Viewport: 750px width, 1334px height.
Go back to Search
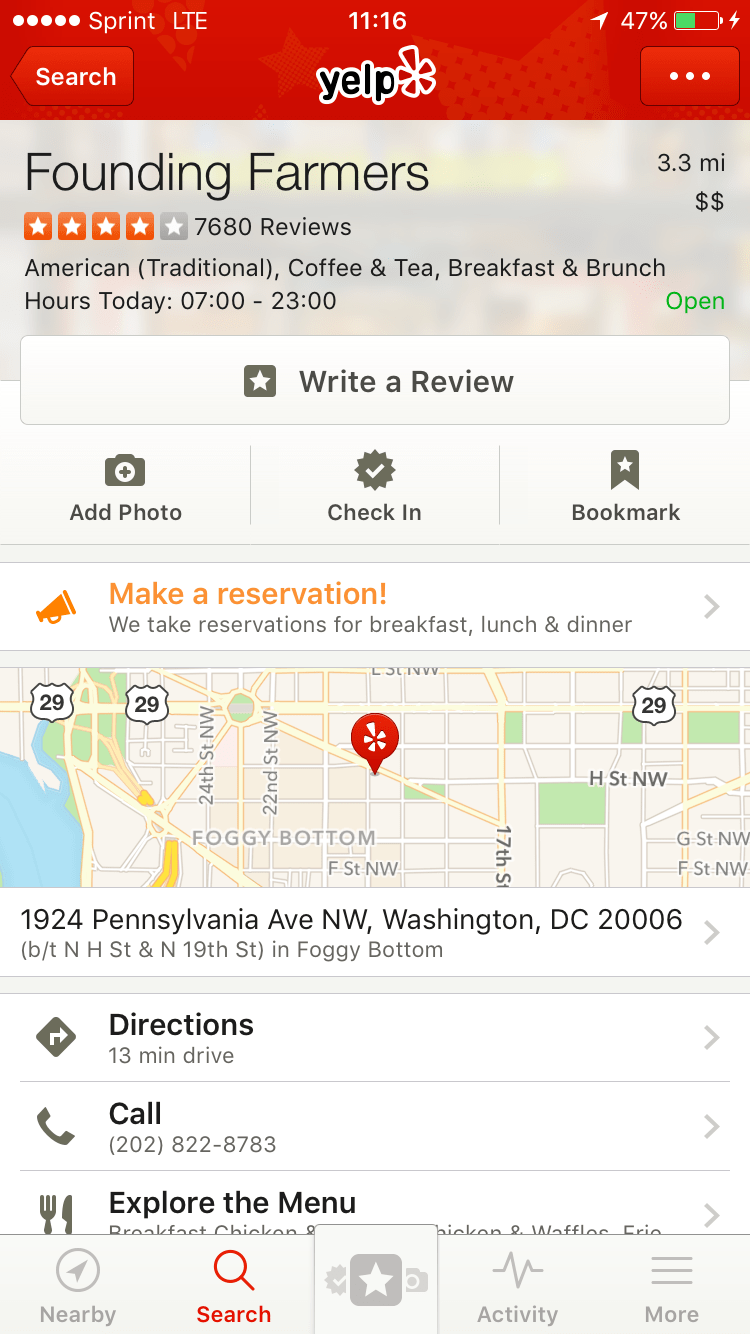73,77
